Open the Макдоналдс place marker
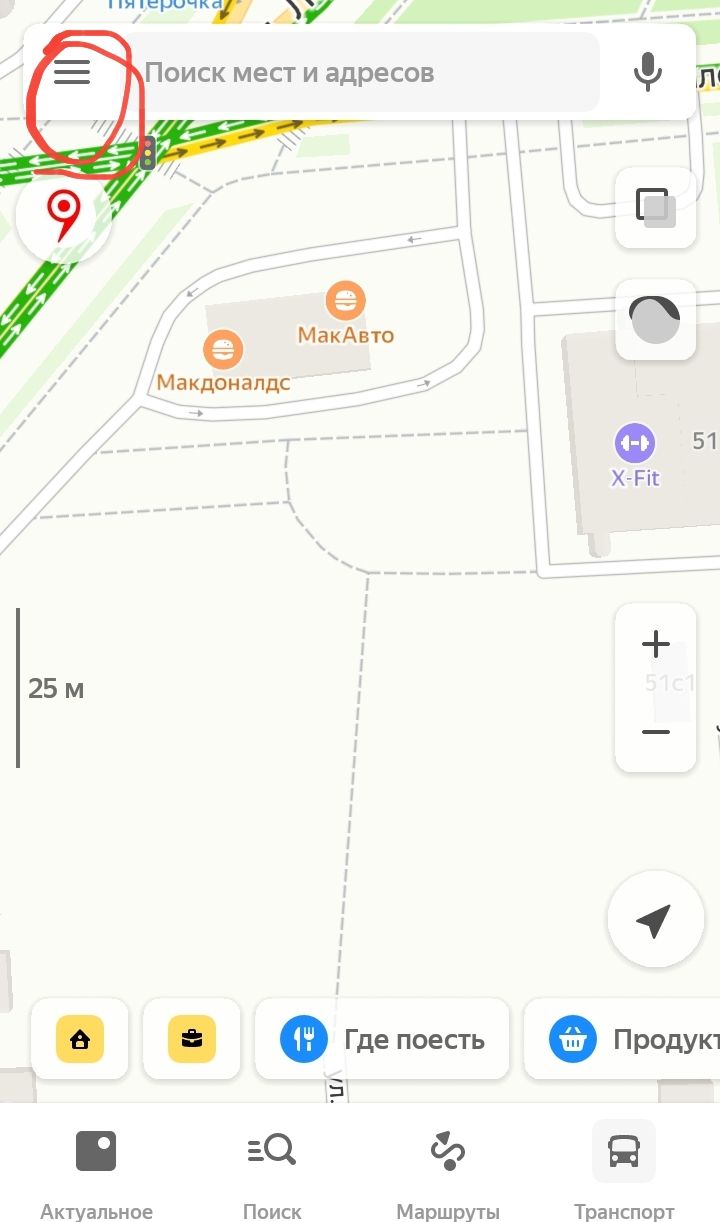The height and width of the screenshot is (1222, 720). point(223,363)
